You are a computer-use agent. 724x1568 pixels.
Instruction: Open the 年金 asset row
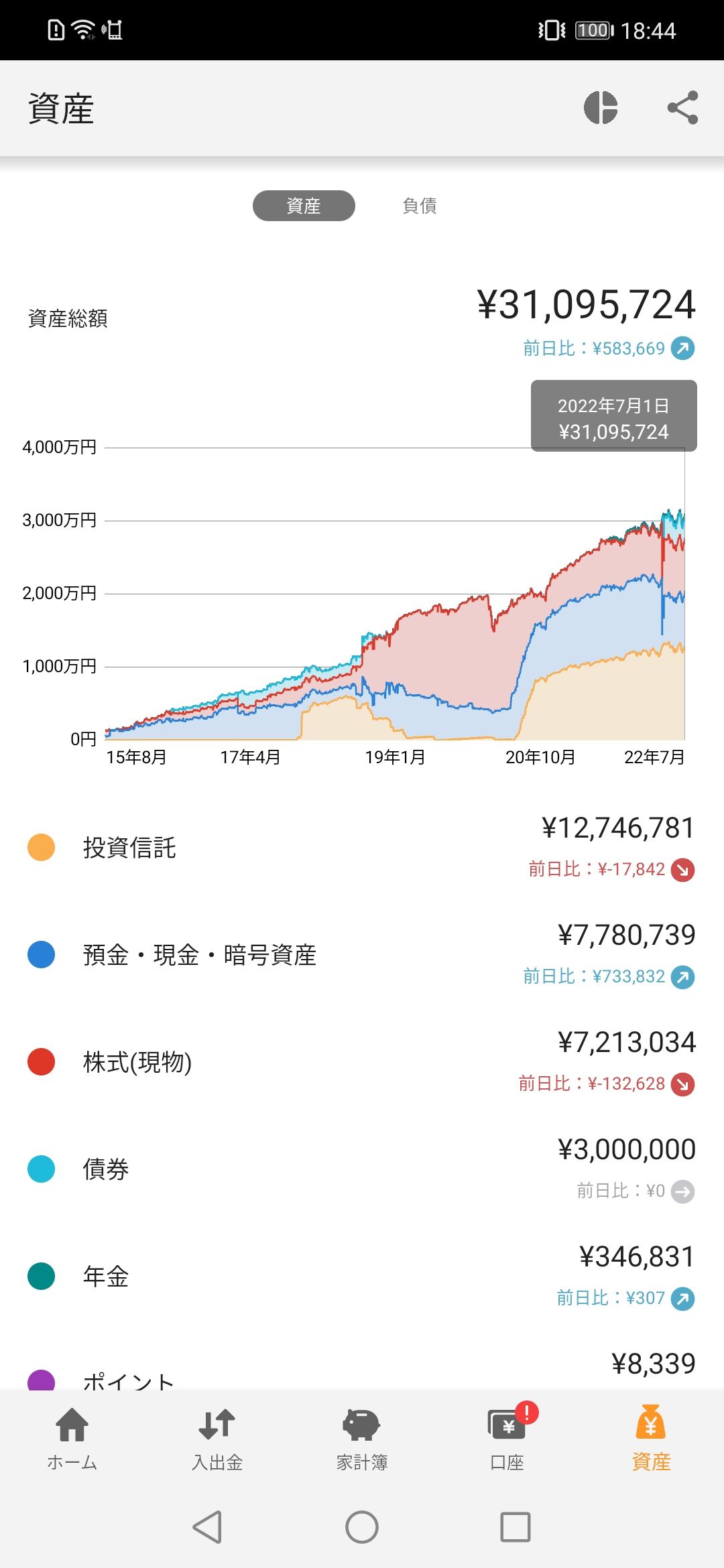pos(362,1277)
